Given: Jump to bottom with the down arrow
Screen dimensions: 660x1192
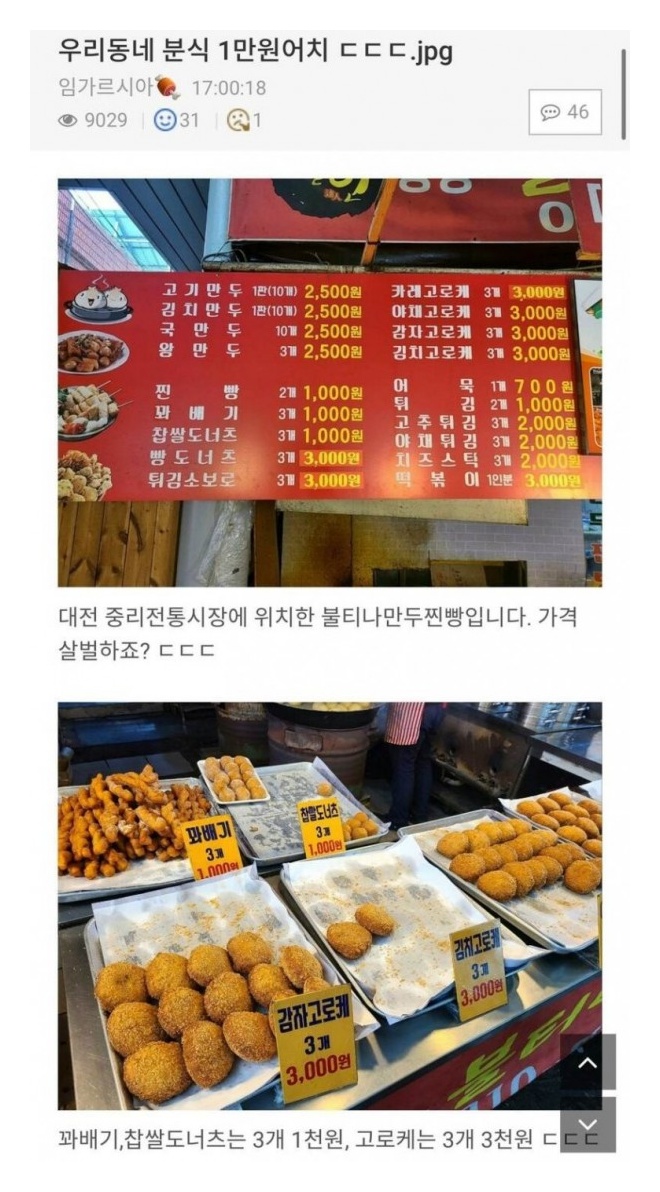Looking at the screenshot, I should coord(587,1124).
